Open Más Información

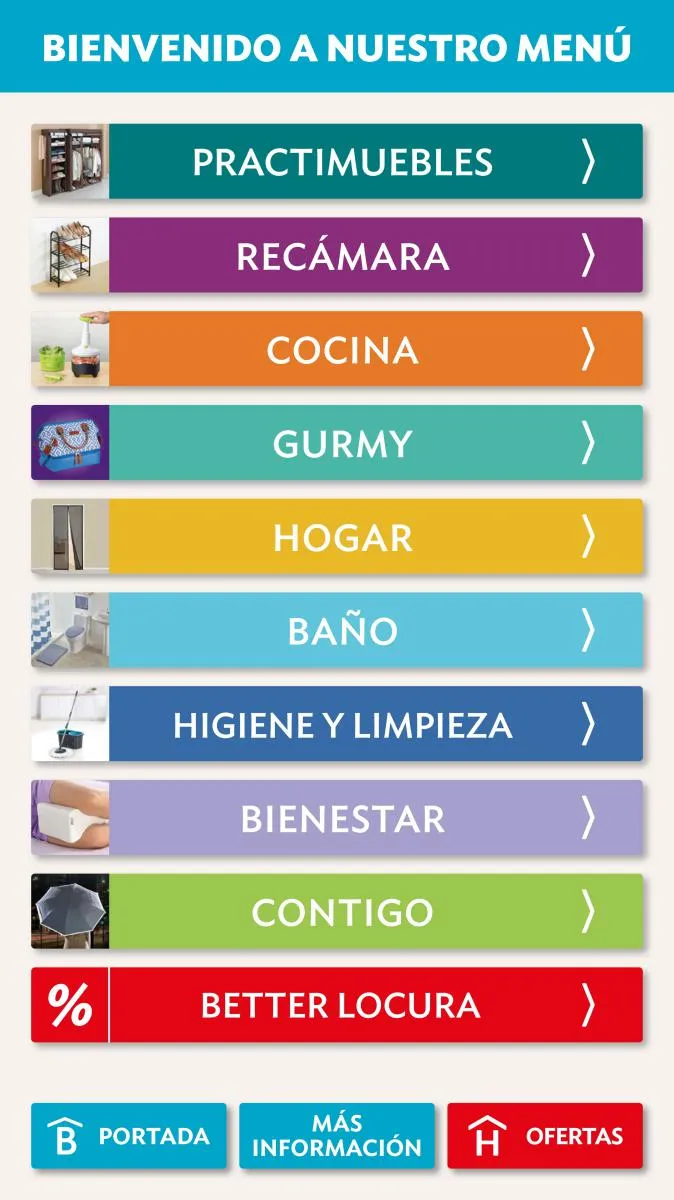click(x=337, y=1136)
